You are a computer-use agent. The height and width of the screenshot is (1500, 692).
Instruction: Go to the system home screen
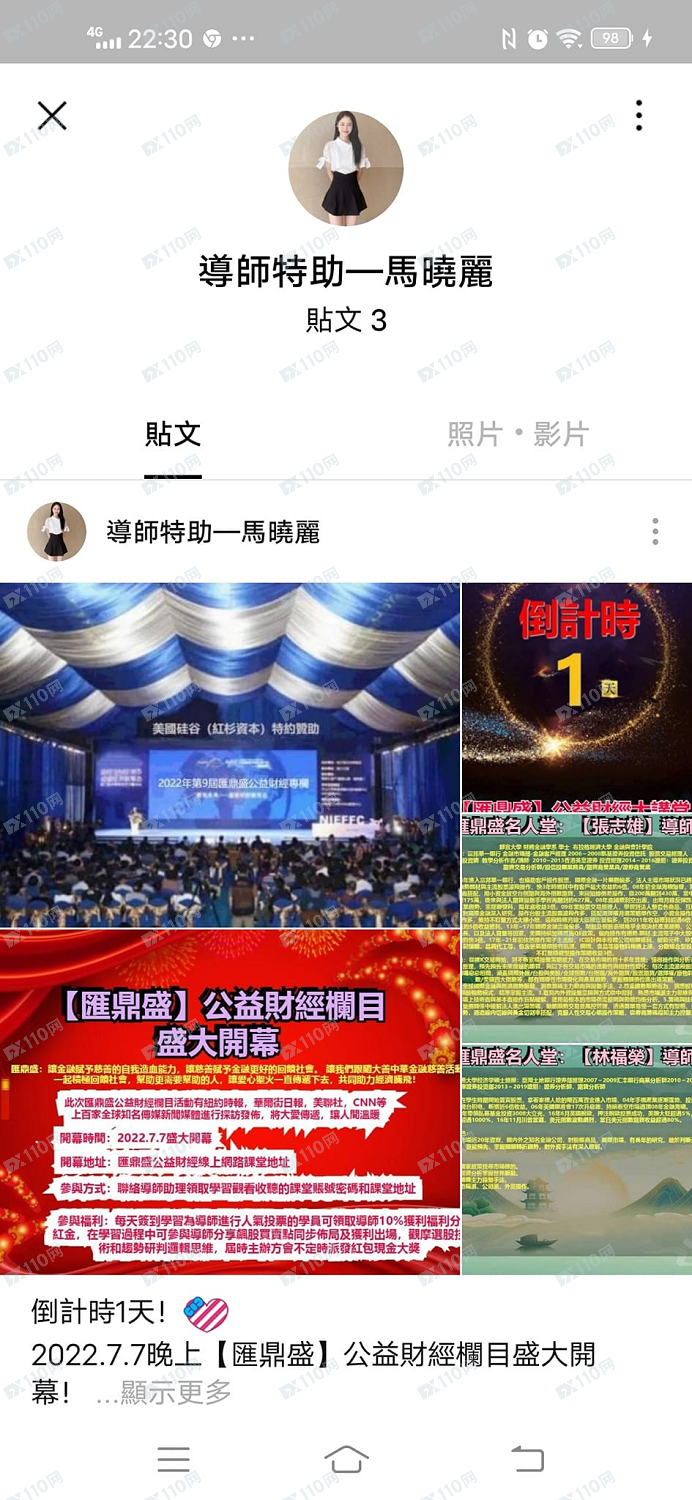[346, 1459]
